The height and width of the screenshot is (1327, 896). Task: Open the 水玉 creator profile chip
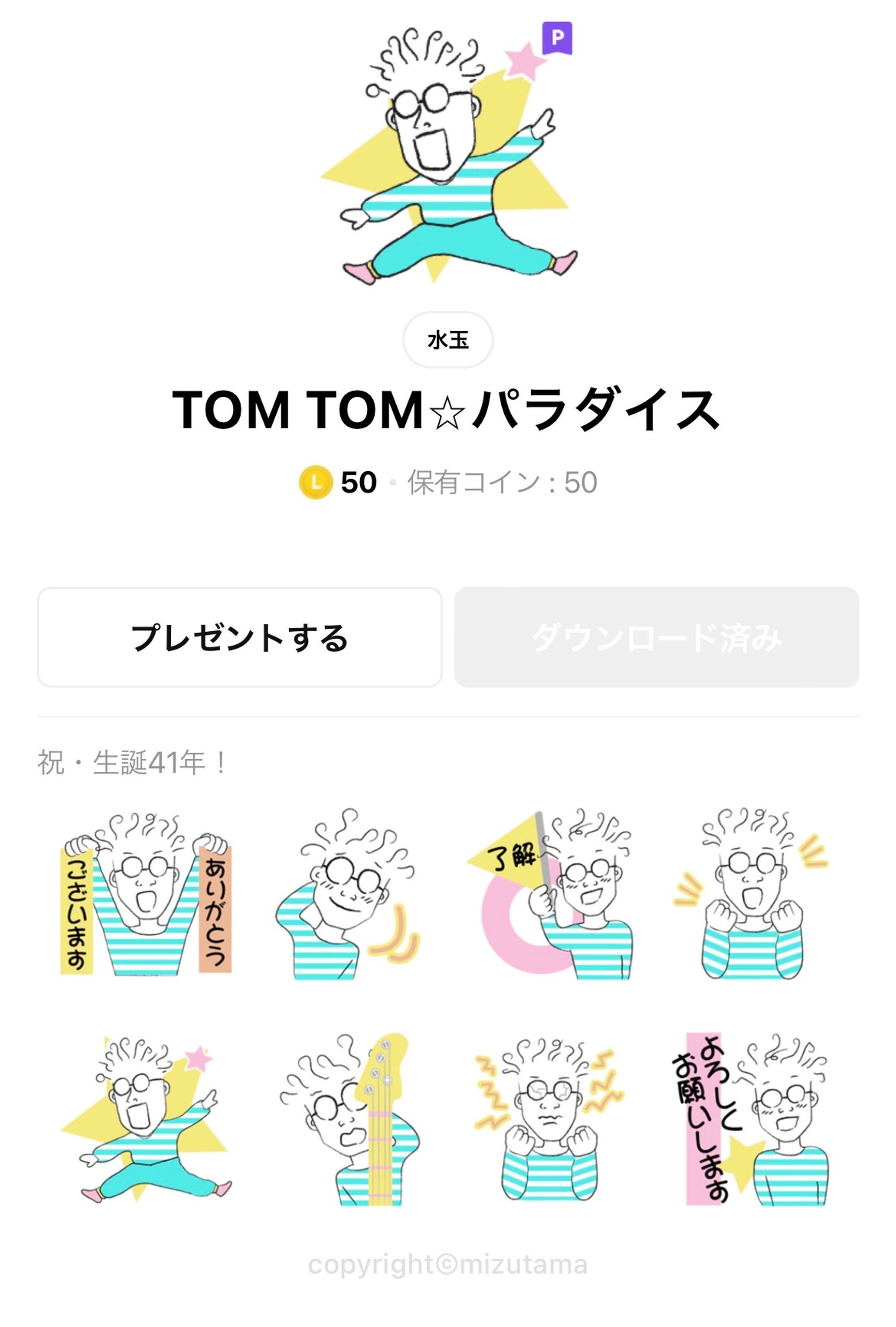[x=448, y=339]
